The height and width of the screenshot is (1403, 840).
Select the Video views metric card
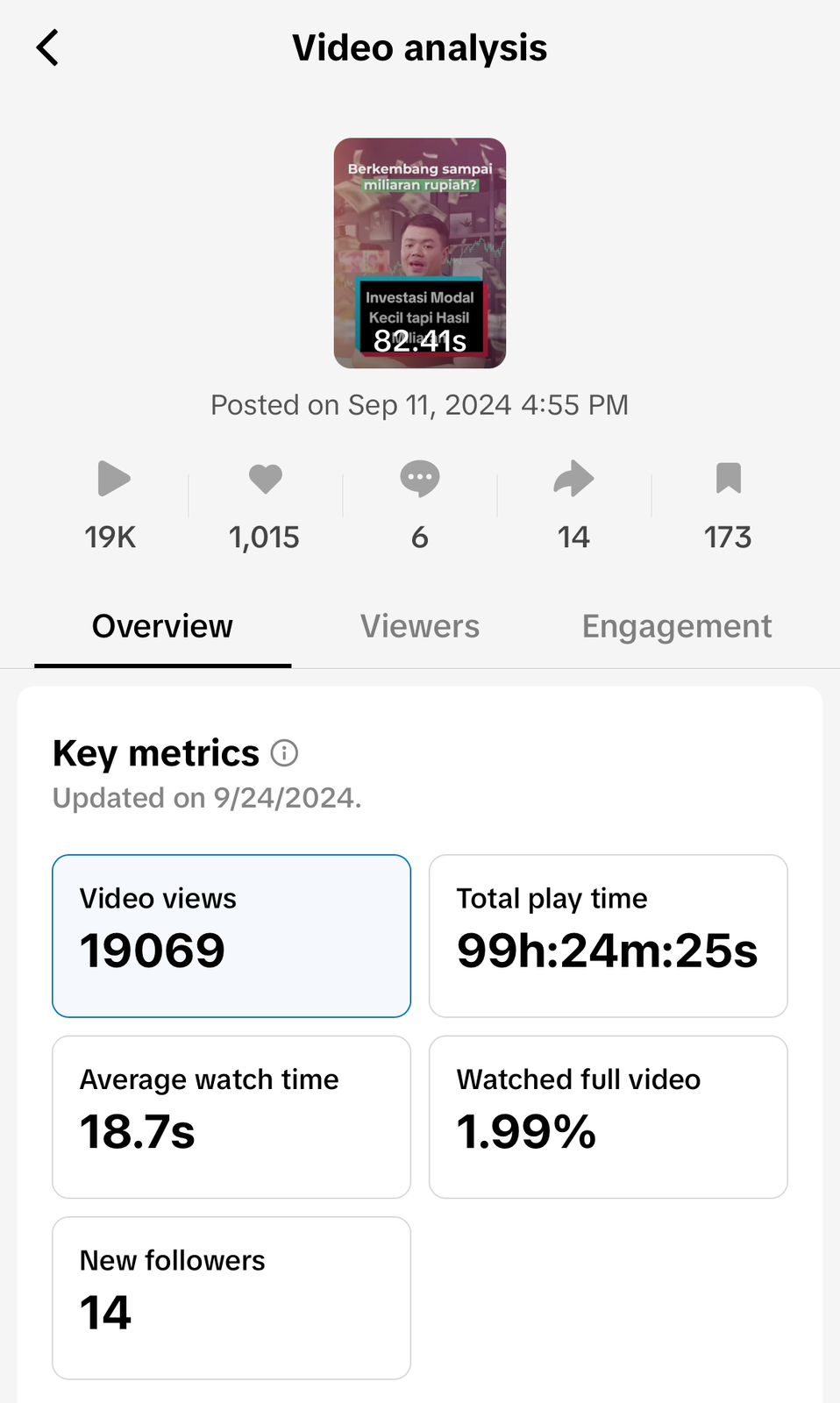pos(231,936)
